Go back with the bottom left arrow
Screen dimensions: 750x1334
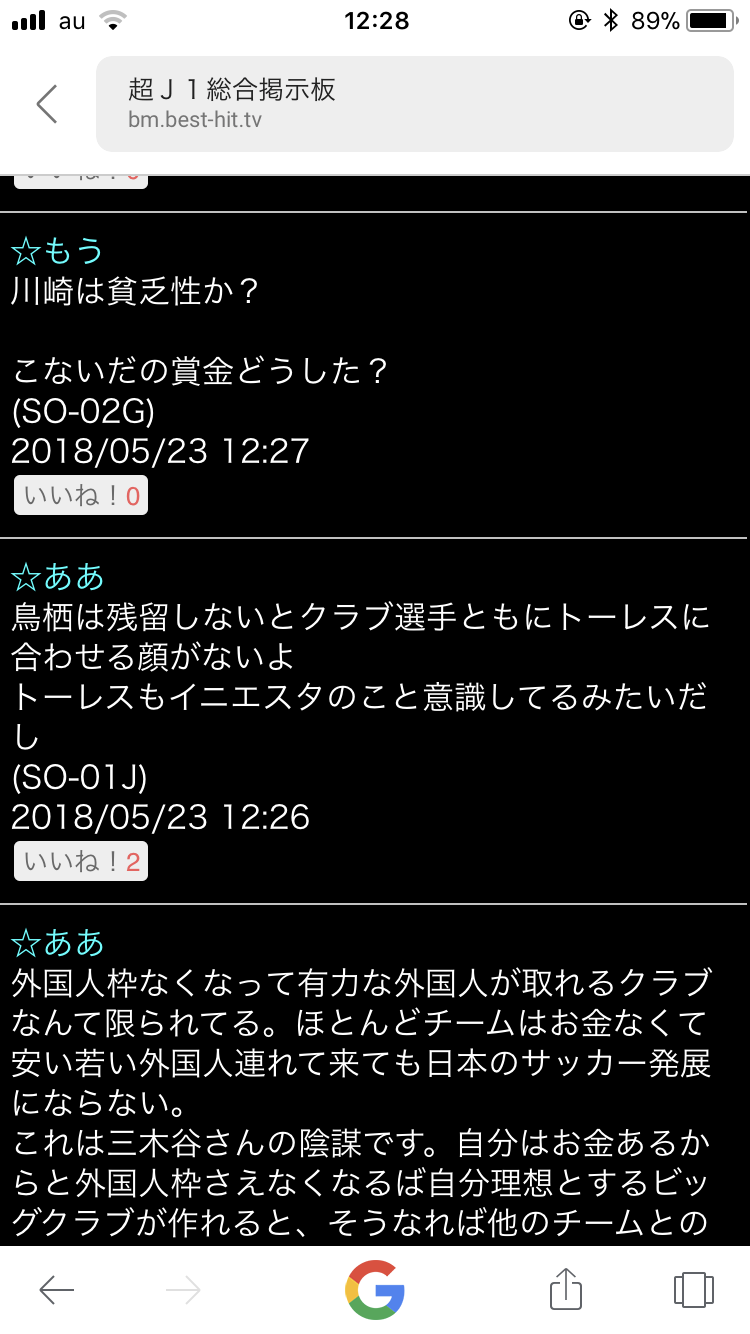(57, 1290)
